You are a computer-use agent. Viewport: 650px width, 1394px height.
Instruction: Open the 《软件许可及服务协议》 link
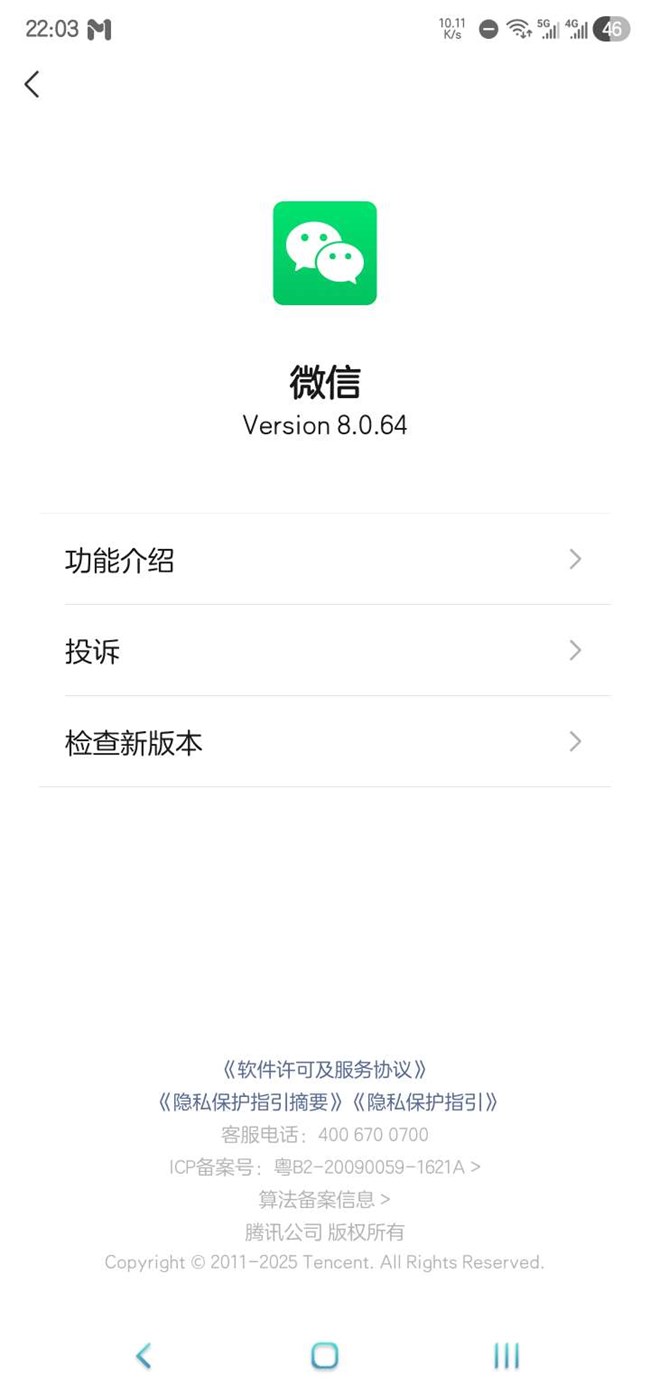tap(325, 1069)
